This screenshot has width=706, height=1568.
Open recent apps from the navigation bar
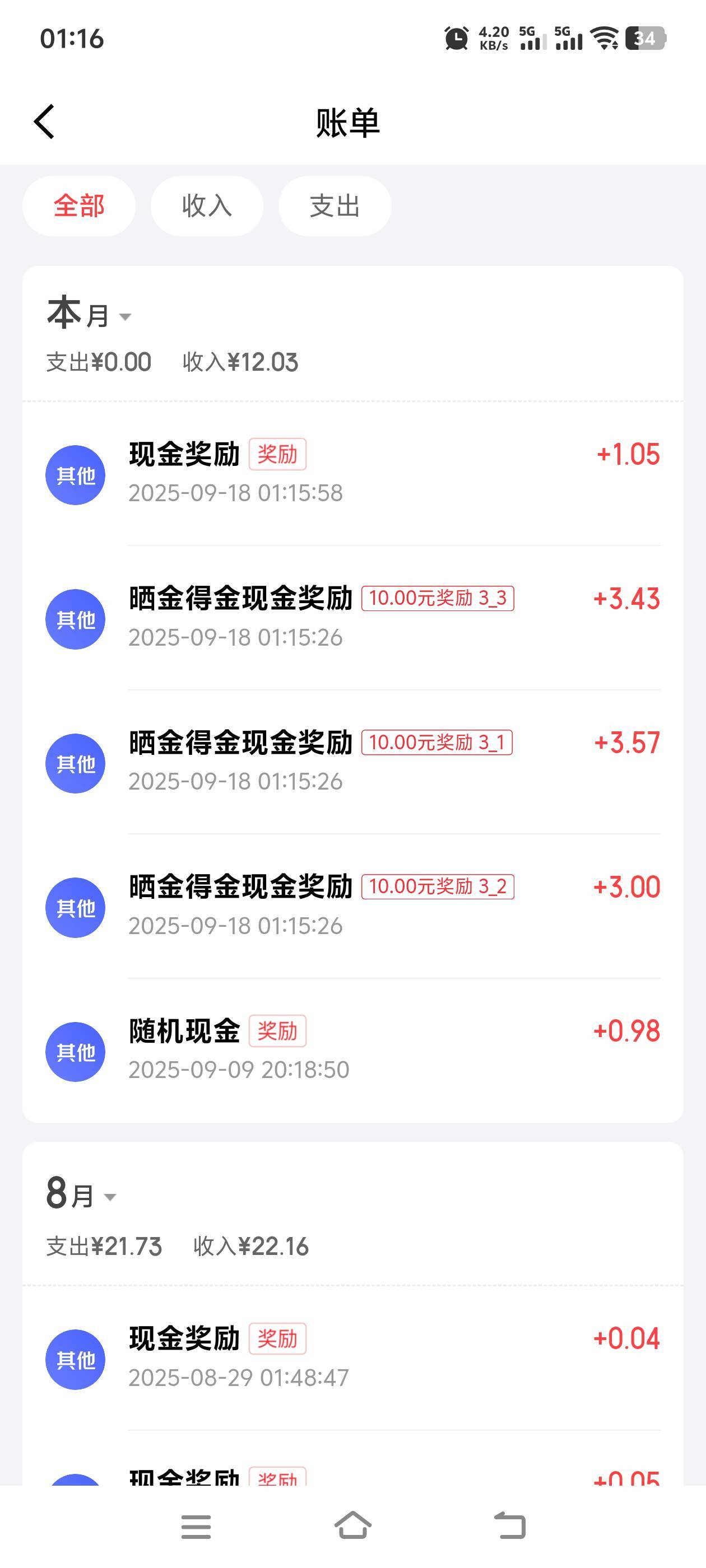[x=196, y=1527]
